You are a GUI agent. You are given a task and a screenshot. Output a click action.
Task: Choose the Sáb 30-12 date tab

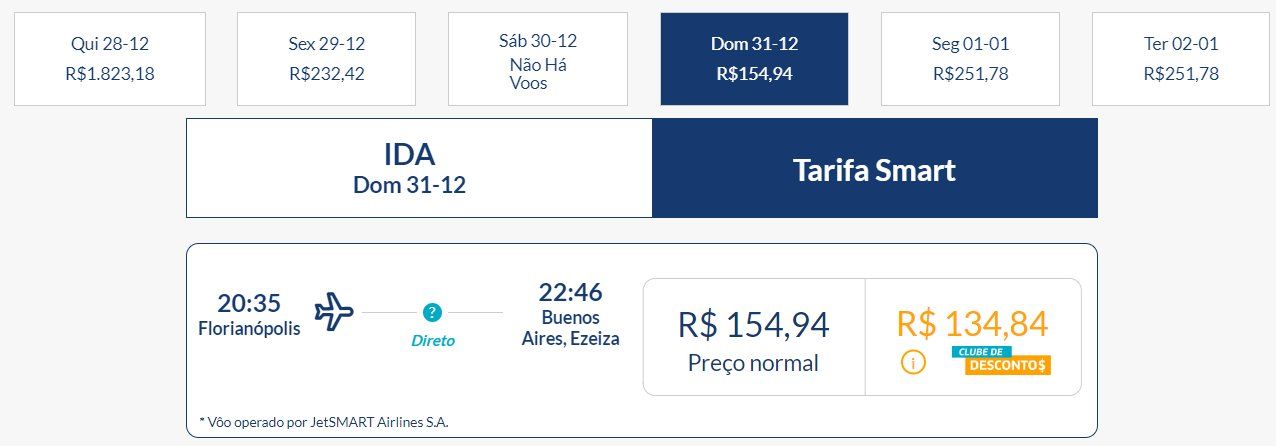tap(538, 59)
